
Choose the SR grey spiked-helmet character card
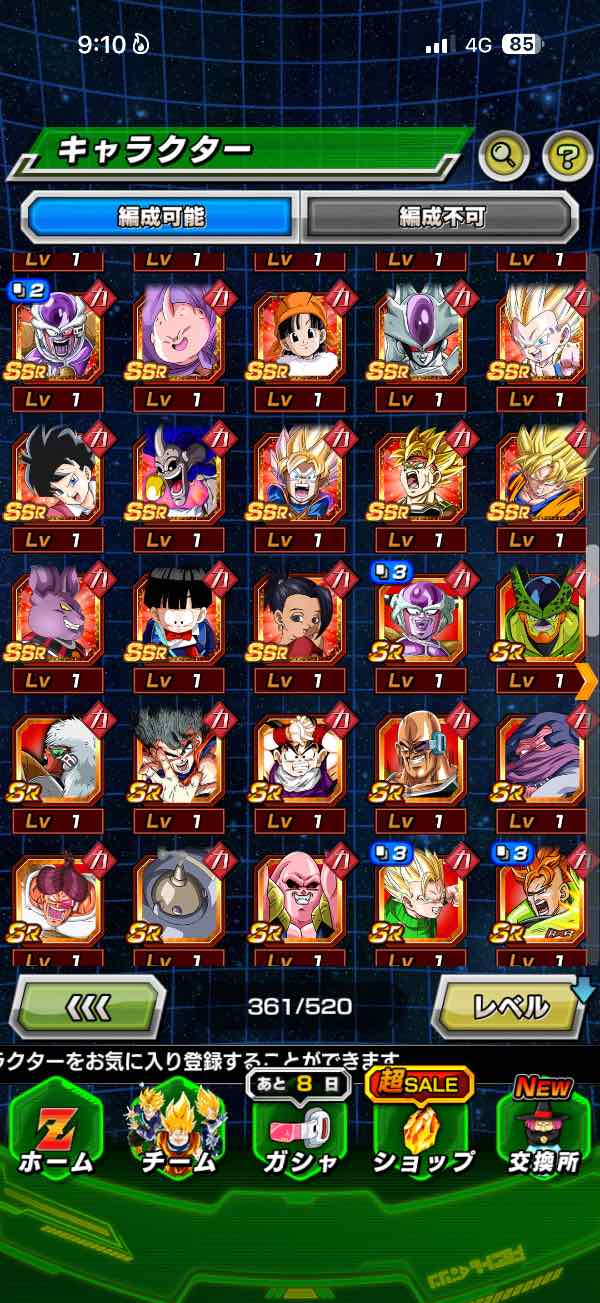click(178, 897)
